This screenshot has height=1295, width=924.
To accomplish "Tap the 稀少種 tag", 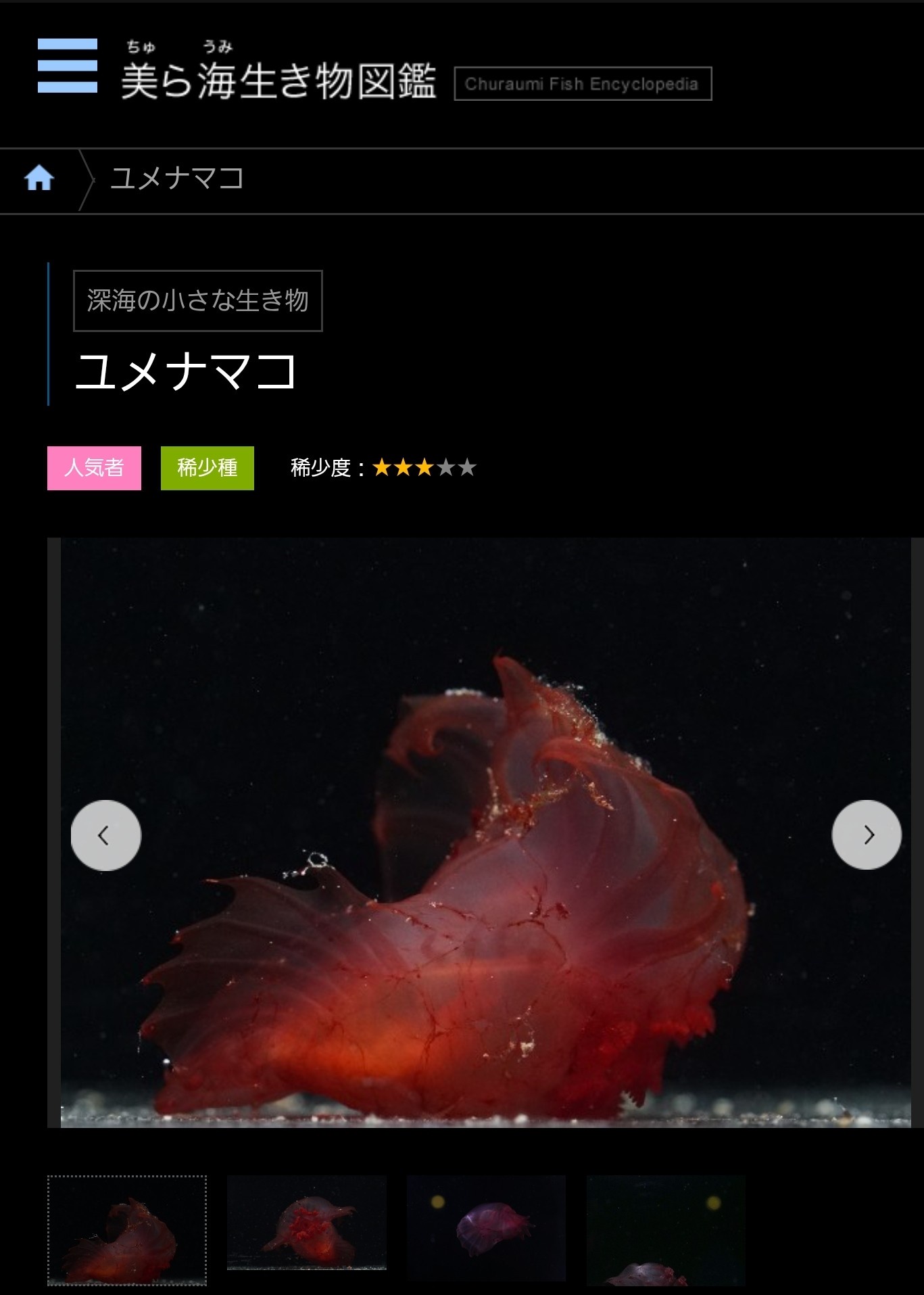I will [x=207, y=468].
